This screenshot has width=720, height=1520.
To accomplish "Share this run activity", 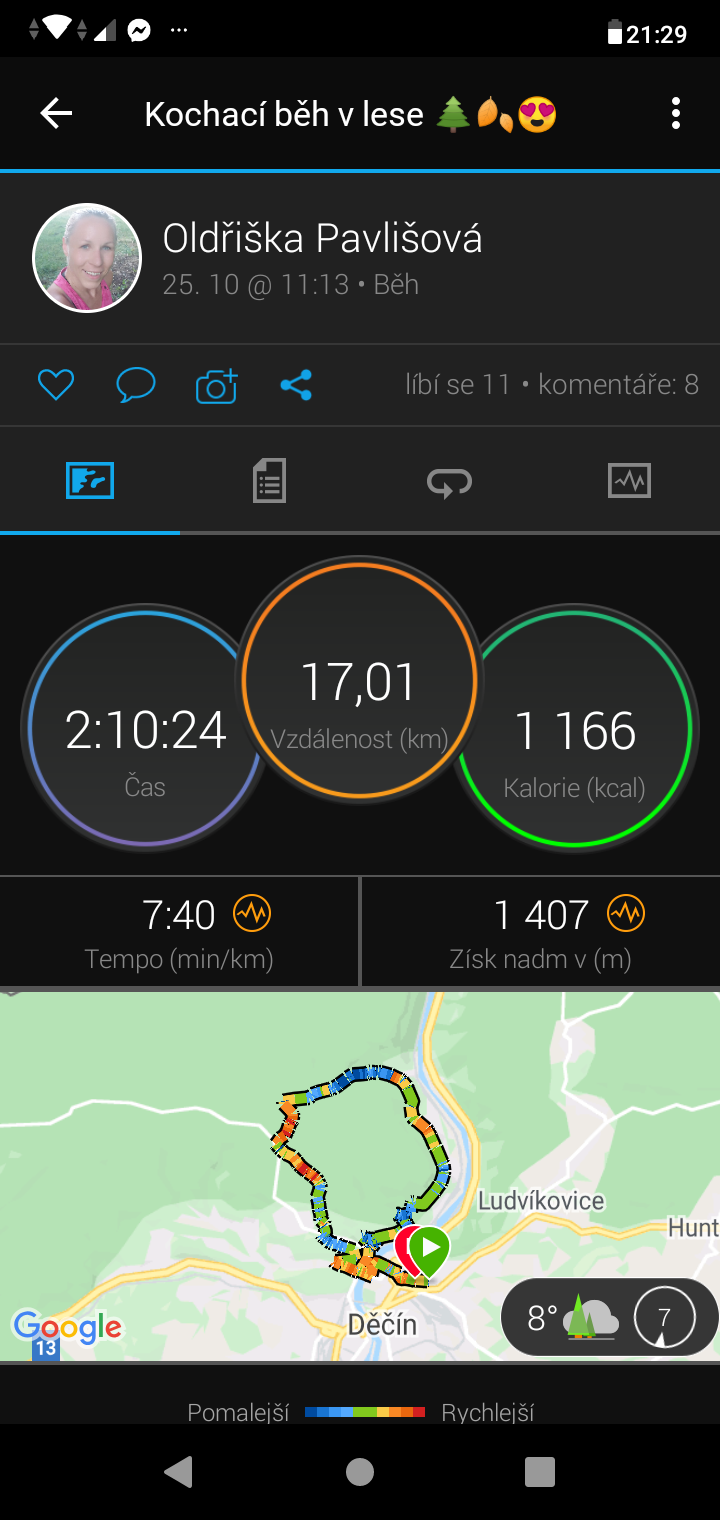I will [x=296, y=385].
